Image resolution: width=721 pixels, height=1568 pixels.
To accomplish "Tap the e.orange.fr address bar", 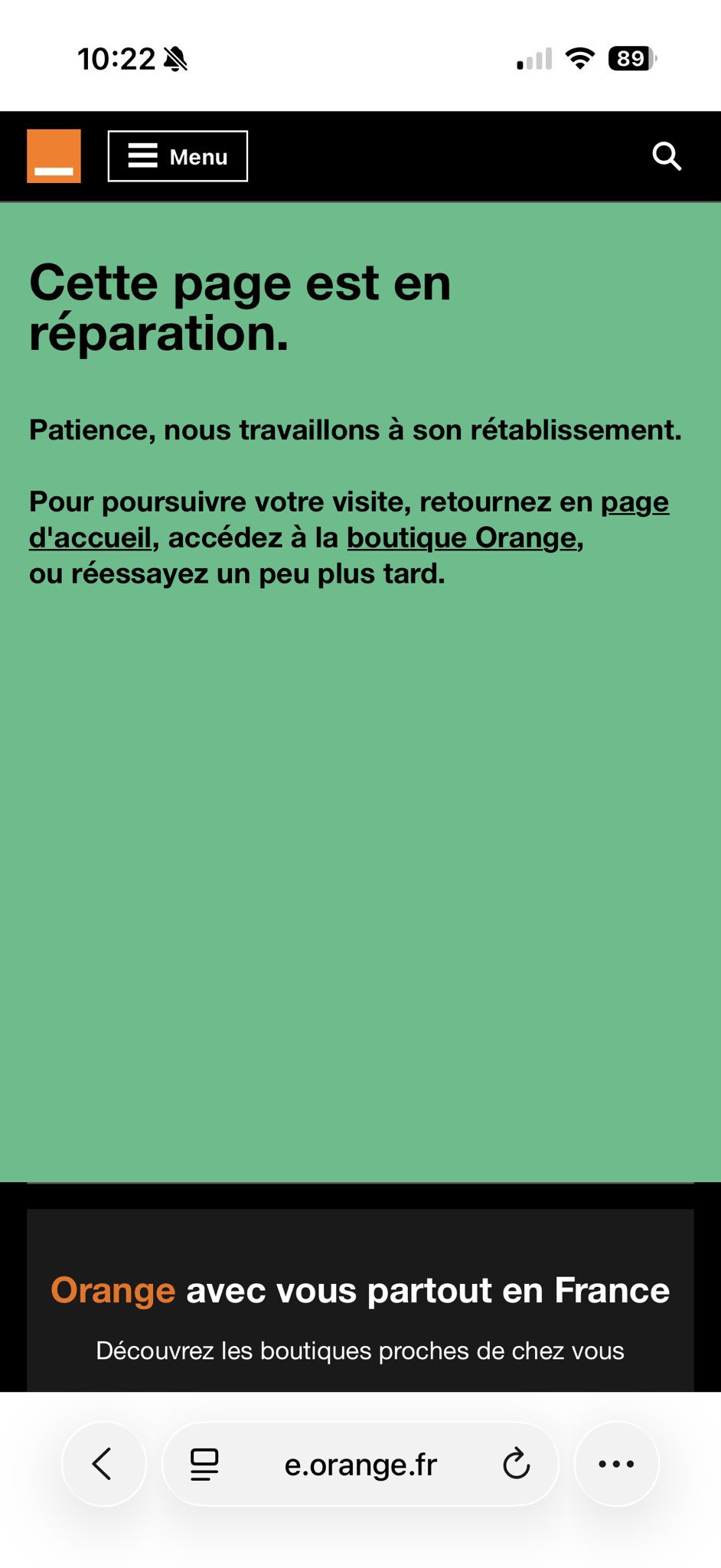I will pos(360,1464).
